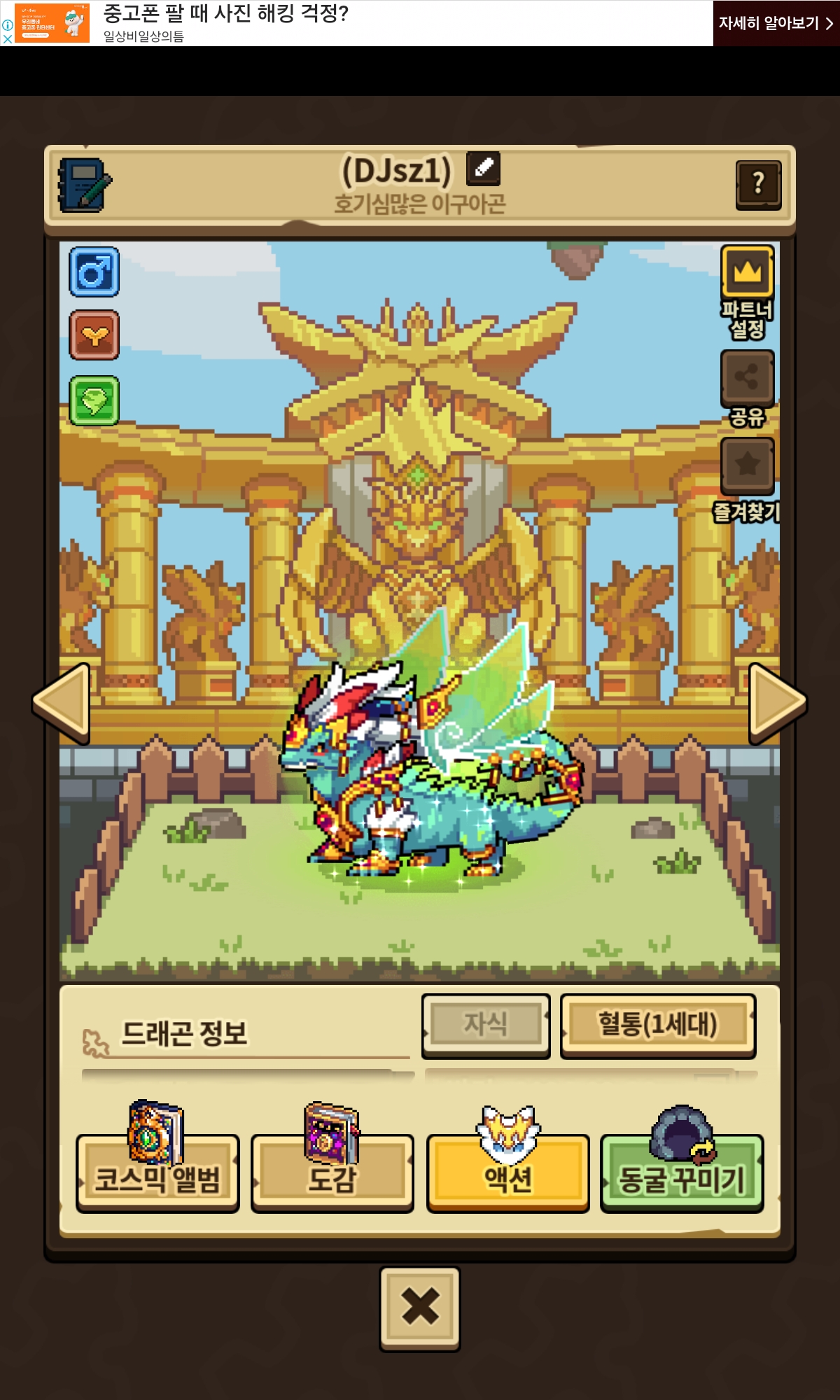The height and width of the screenshot is (1400, 840).
Task: View 혈통(1세대) lineage
Action: coord(657,1025)
